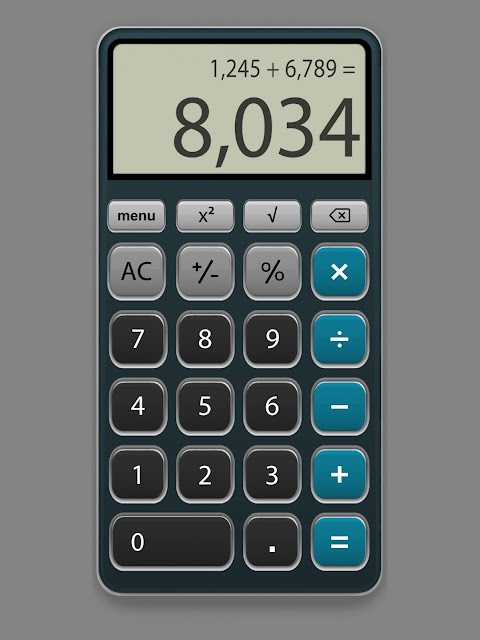480x640 pixels.
Task: Clear everything with the AC key
Action: [x=137, y=271]
